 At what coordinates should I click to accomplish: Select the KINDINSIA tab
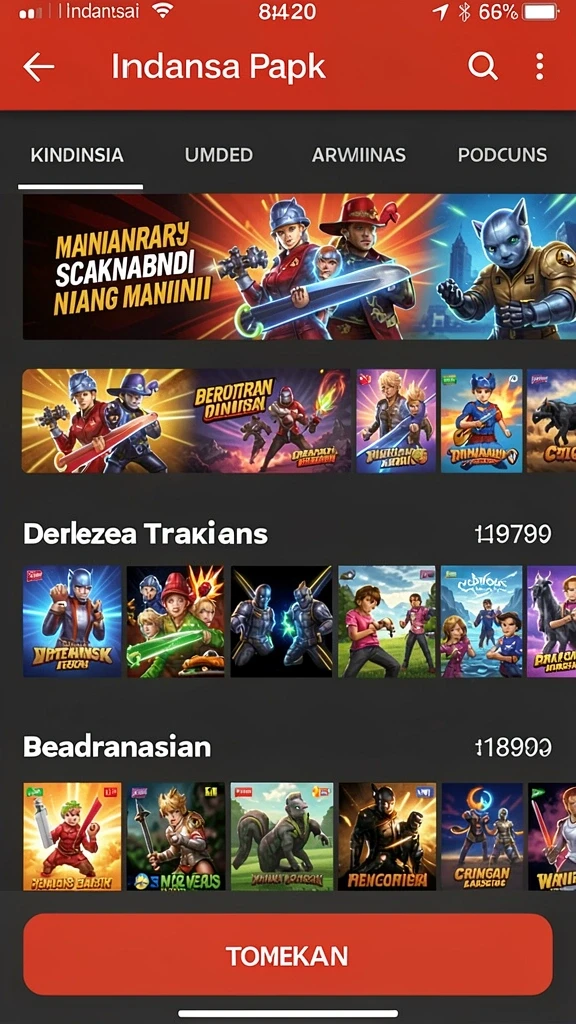tap(77, 155)
